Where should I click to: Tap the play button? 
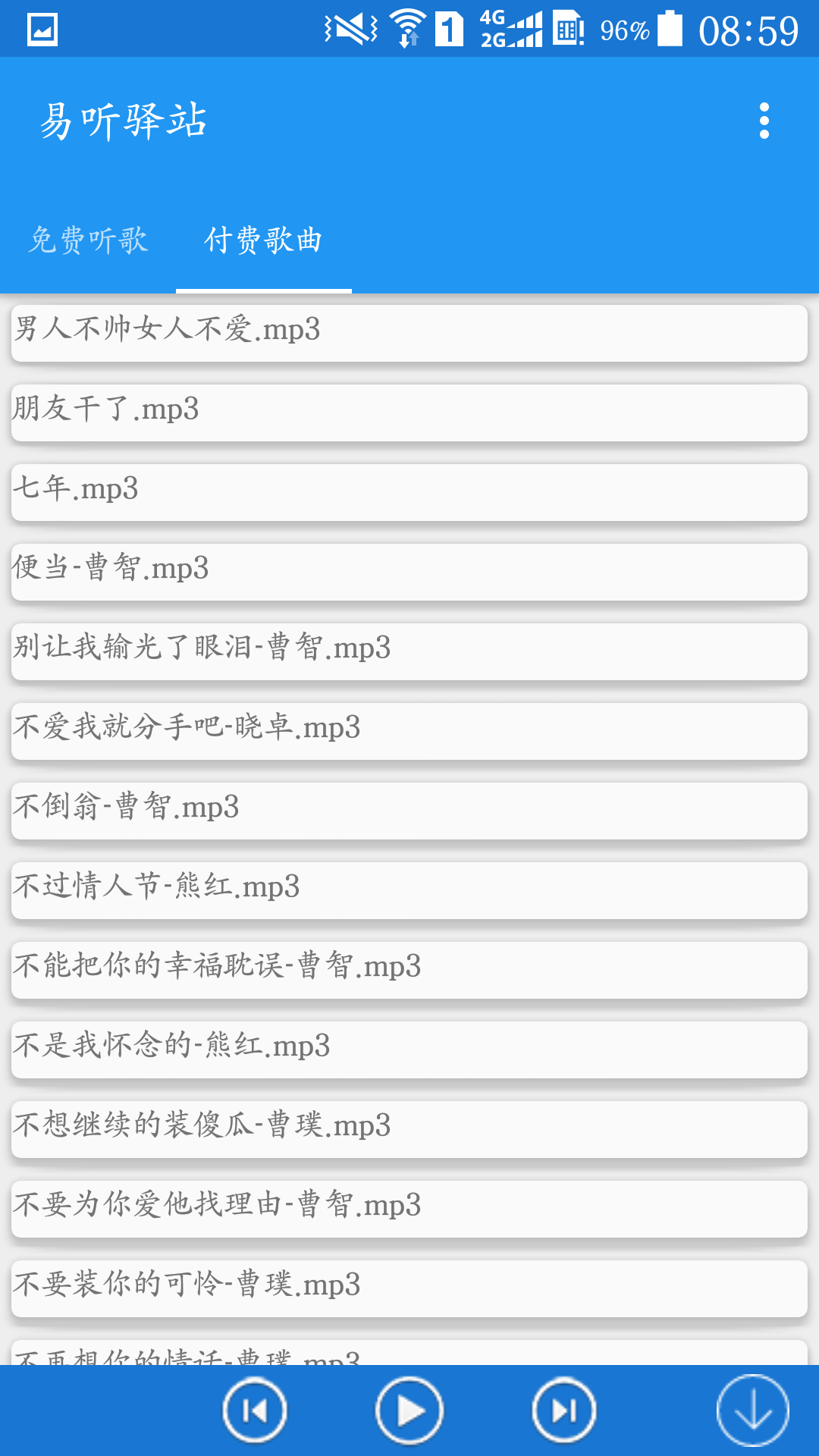tap(409, 1410)
